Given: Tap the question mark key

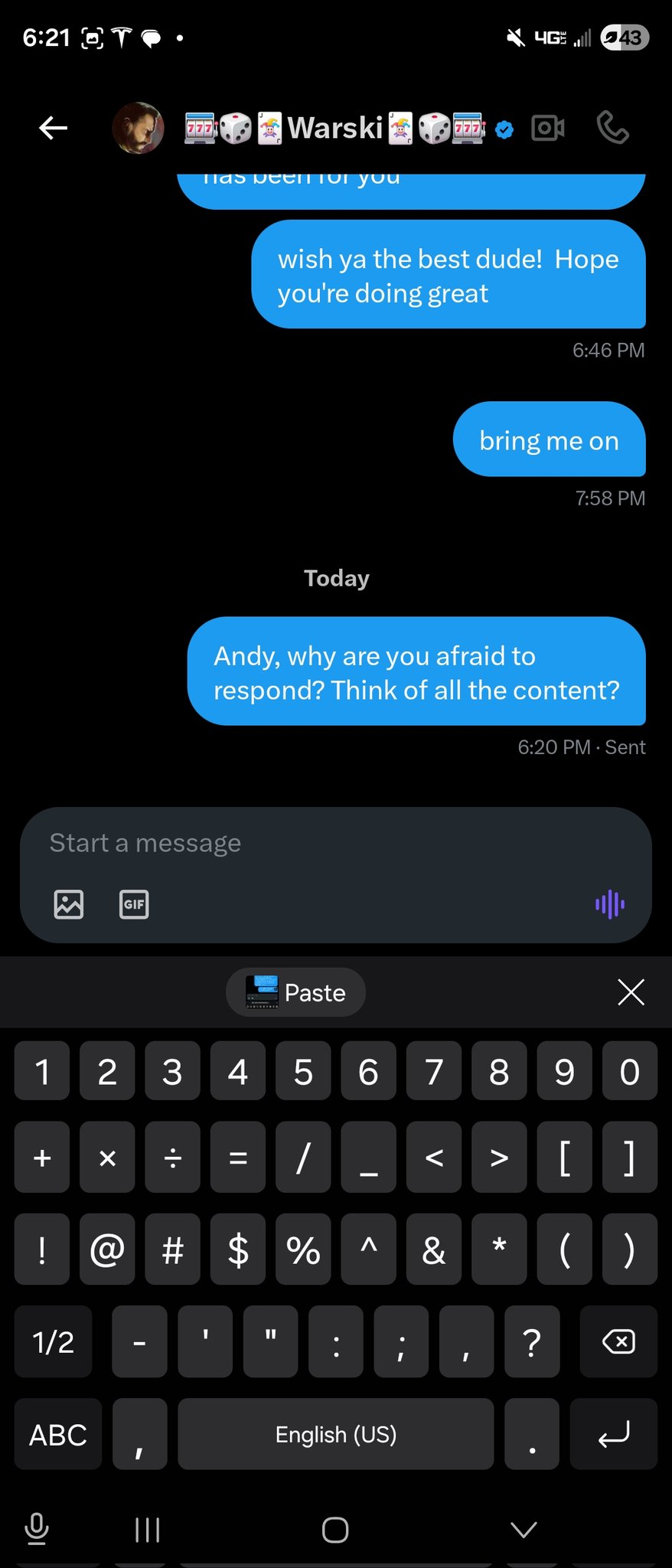Looking at the screenshot, I should [532, 1341].
